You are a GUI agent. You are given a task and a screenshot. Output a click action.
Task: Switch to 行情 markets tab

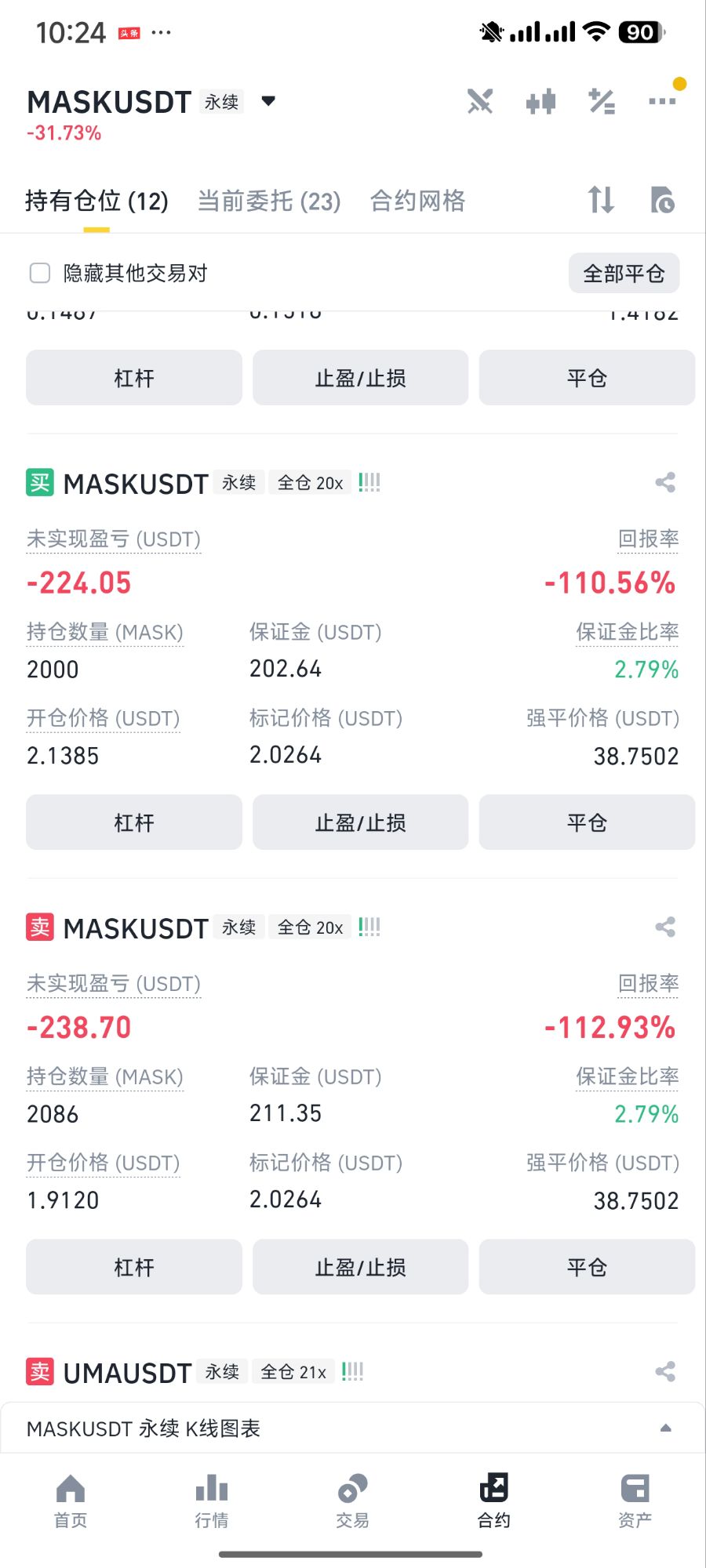[212, 1501]
